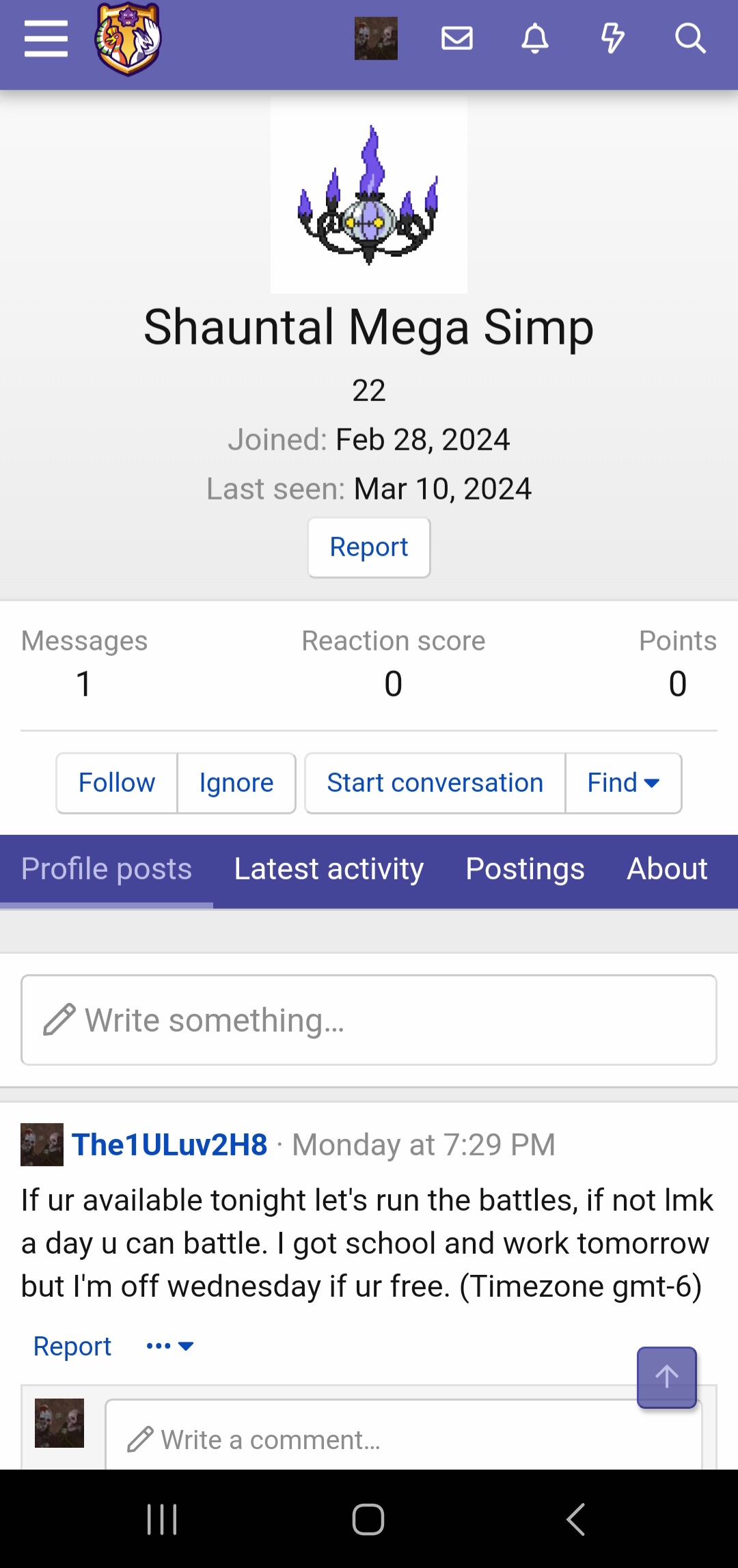Viewport: 738px width, 1568px height.
Task: Expand more options next to post Report
Action: pyautogui.click(x=170, y=1347)
